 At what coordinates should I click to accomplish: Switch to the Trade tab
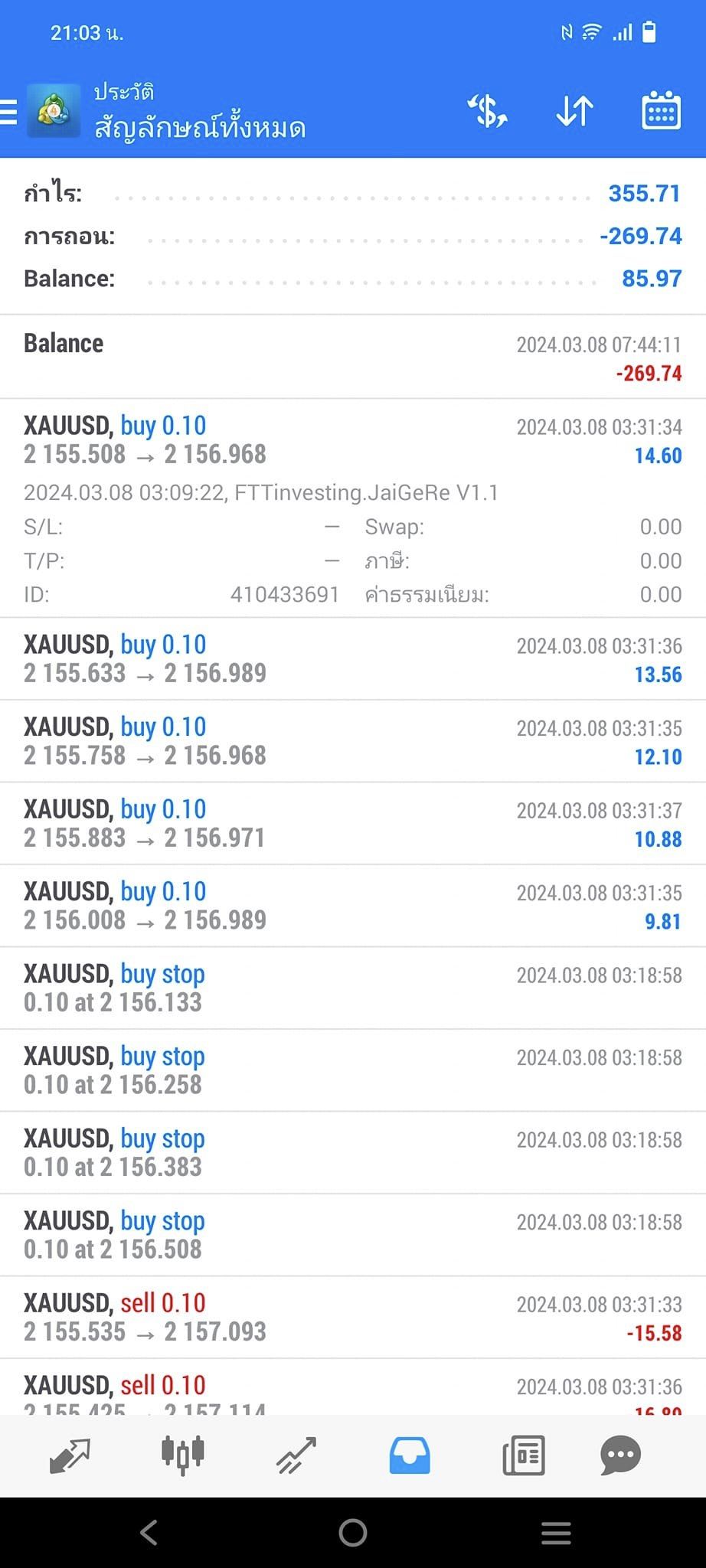296,1455
